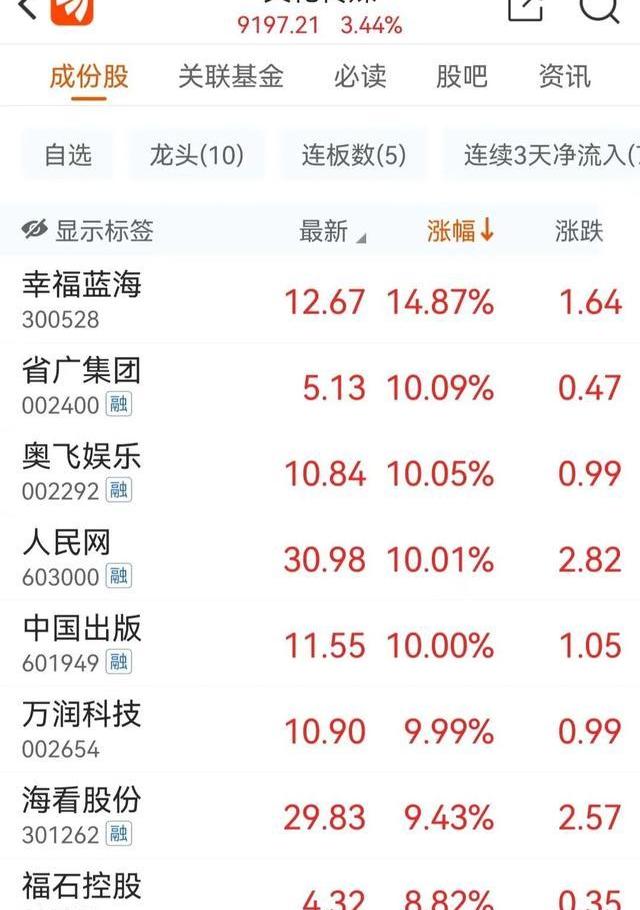Select the 龙头(10) filter chip
This screenshot has height=910, width=640.
tap(197, 155)
